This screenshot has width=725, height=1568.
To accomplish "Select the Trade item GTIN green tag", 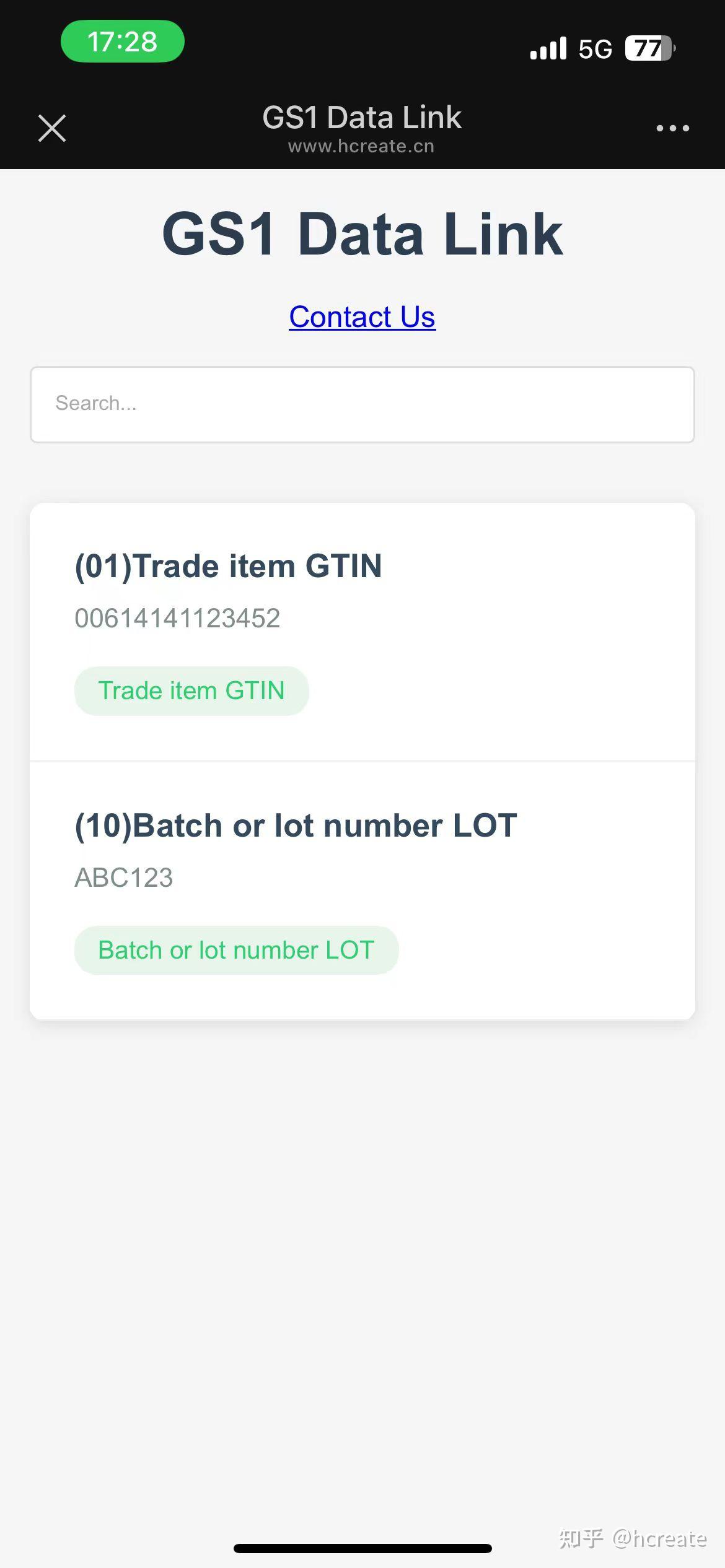I will tap(191, 690).
